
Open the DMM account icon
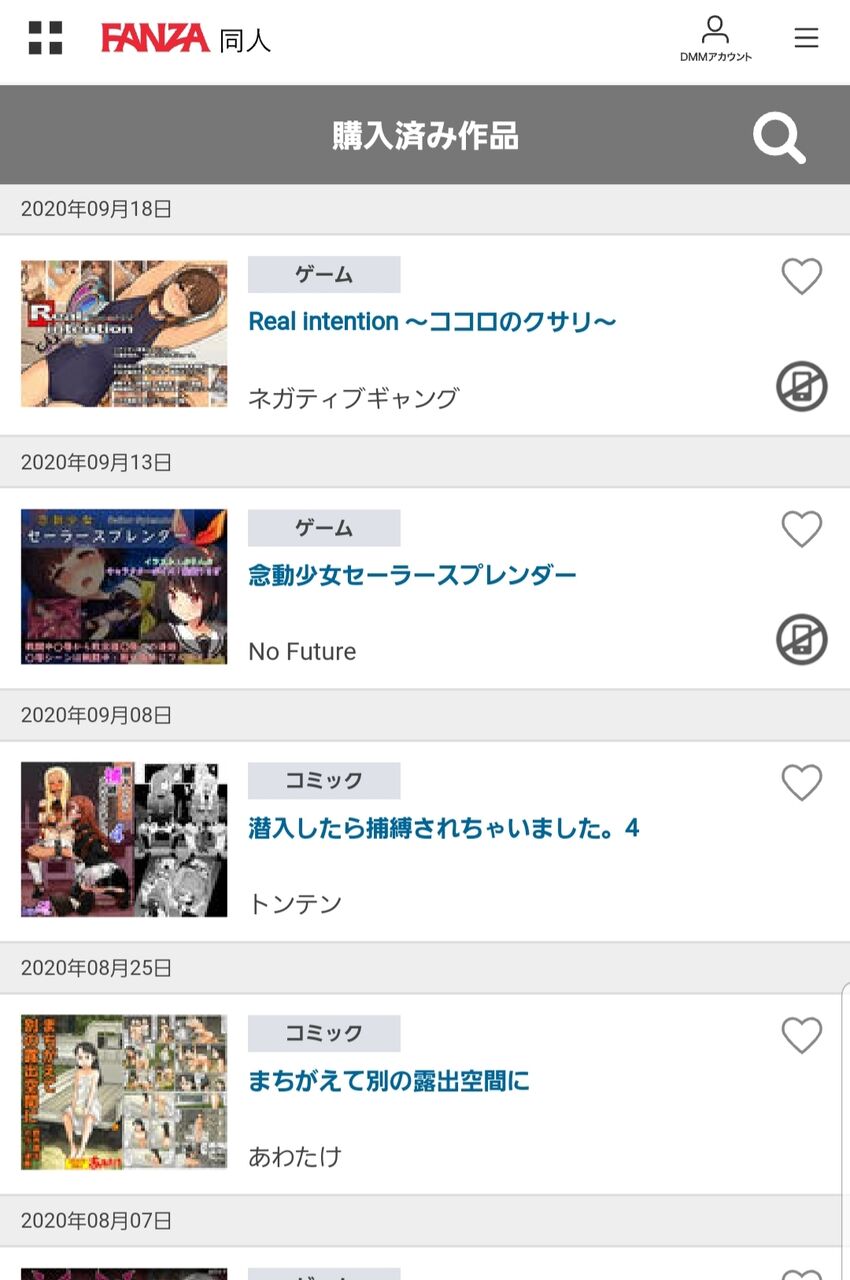[x=715, y=38]
